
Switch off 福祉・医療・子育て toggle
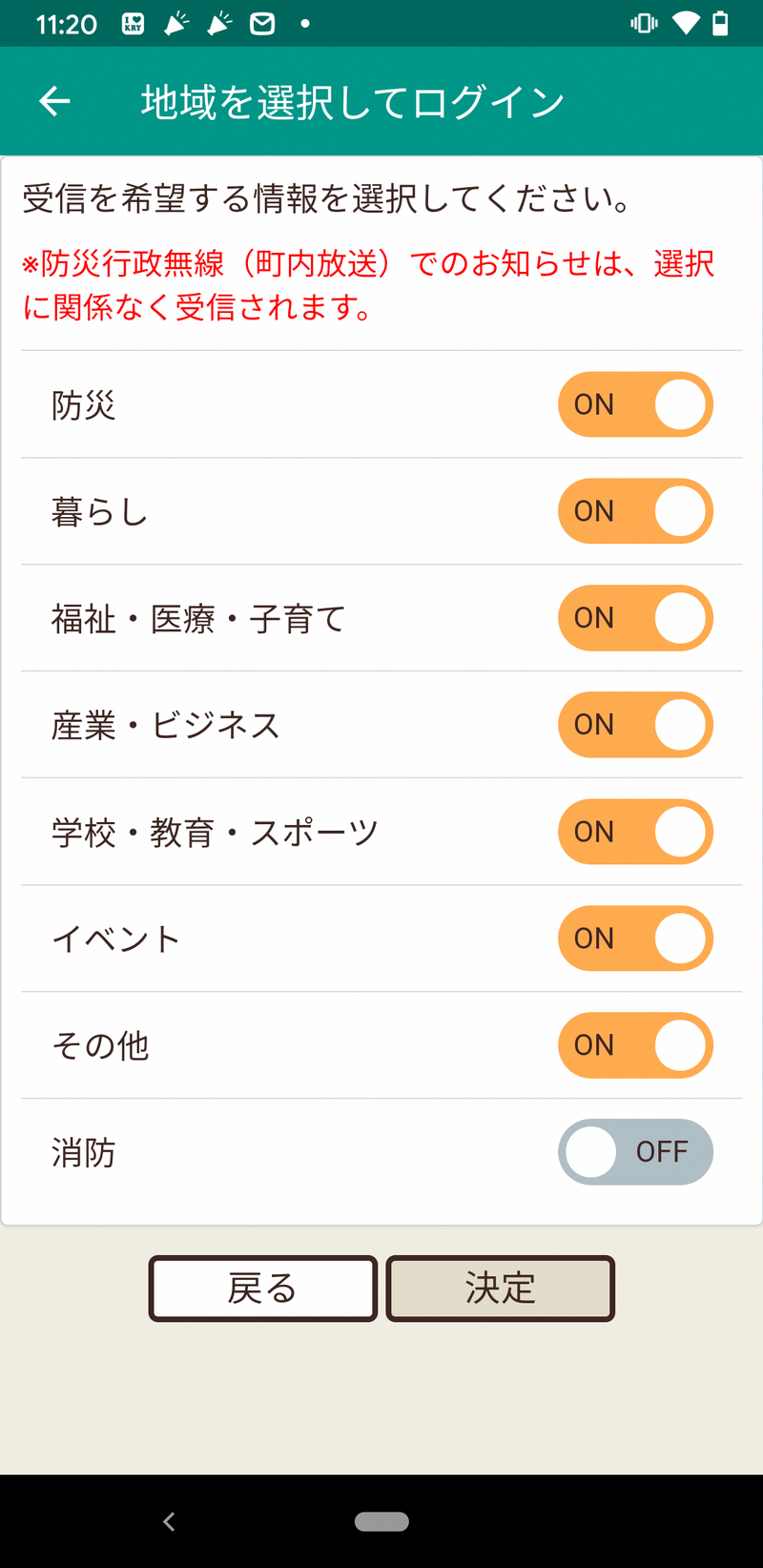click(x=635, y=618)
